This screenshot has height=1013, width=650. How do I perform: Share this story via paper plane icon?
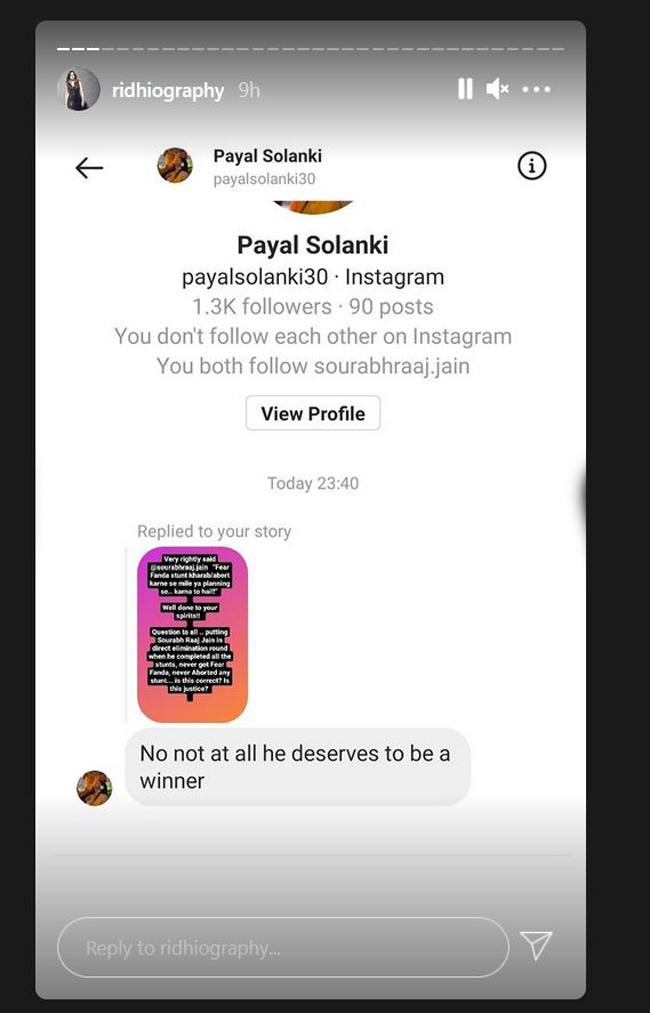536,946
